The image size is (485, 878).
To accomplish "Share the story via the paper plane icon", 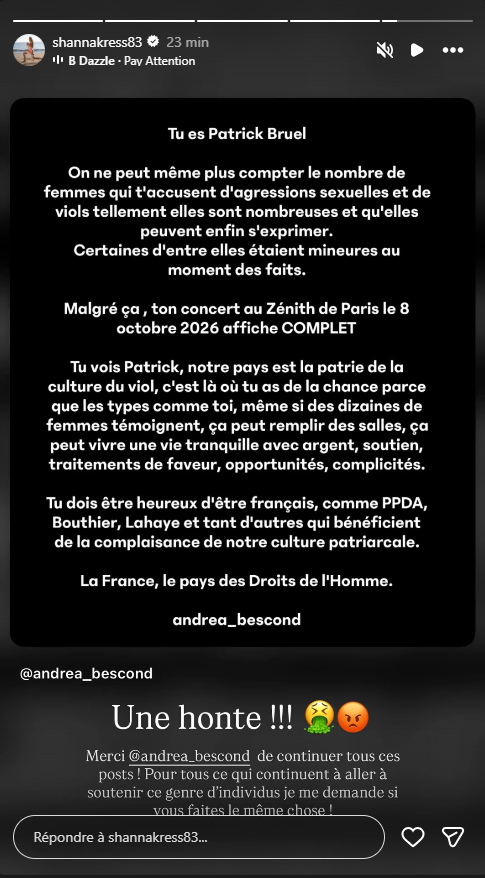I will tap(453, 837).
